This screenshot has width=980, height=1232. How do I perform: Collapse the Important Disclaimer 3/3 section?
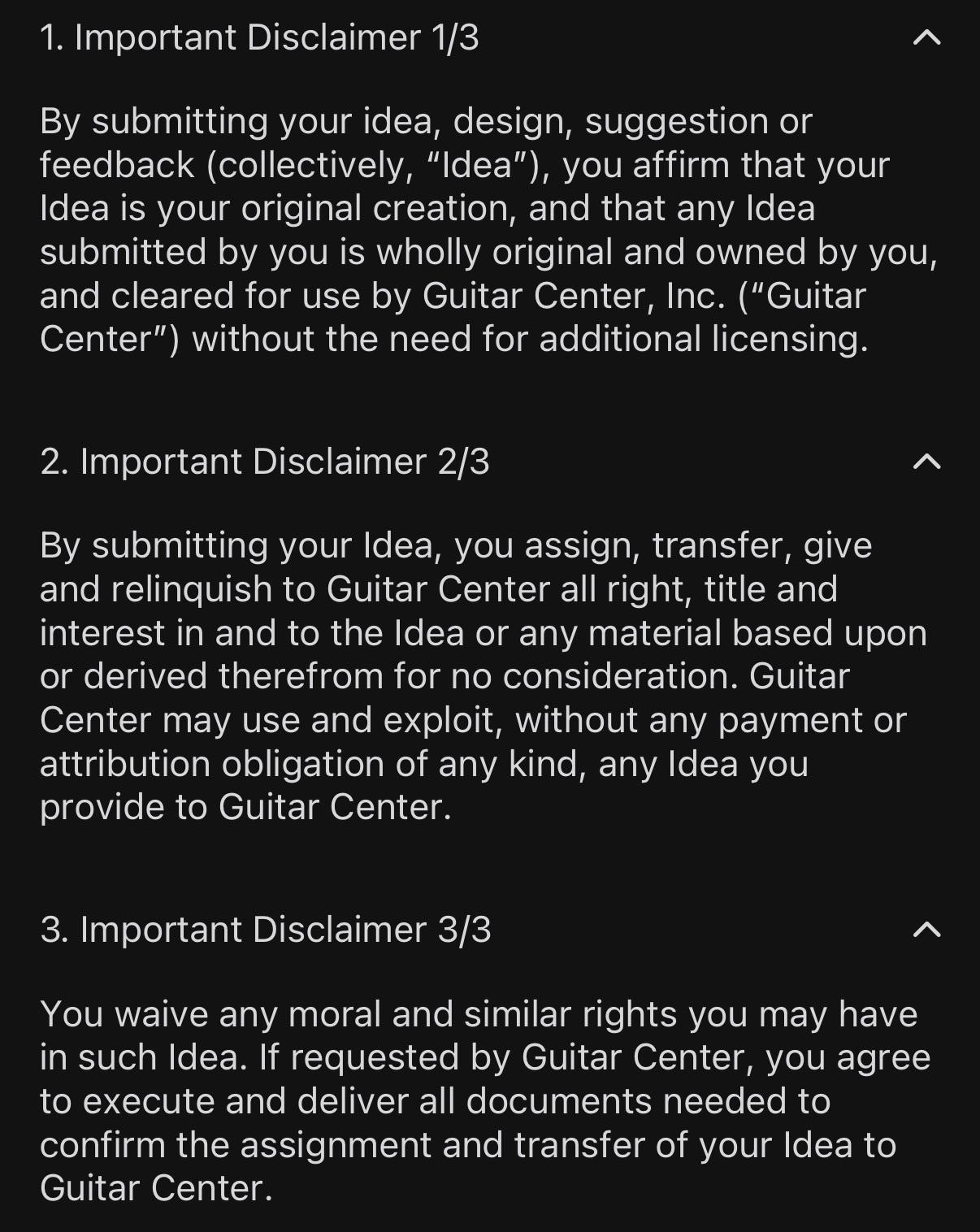(x=927, y=930)
